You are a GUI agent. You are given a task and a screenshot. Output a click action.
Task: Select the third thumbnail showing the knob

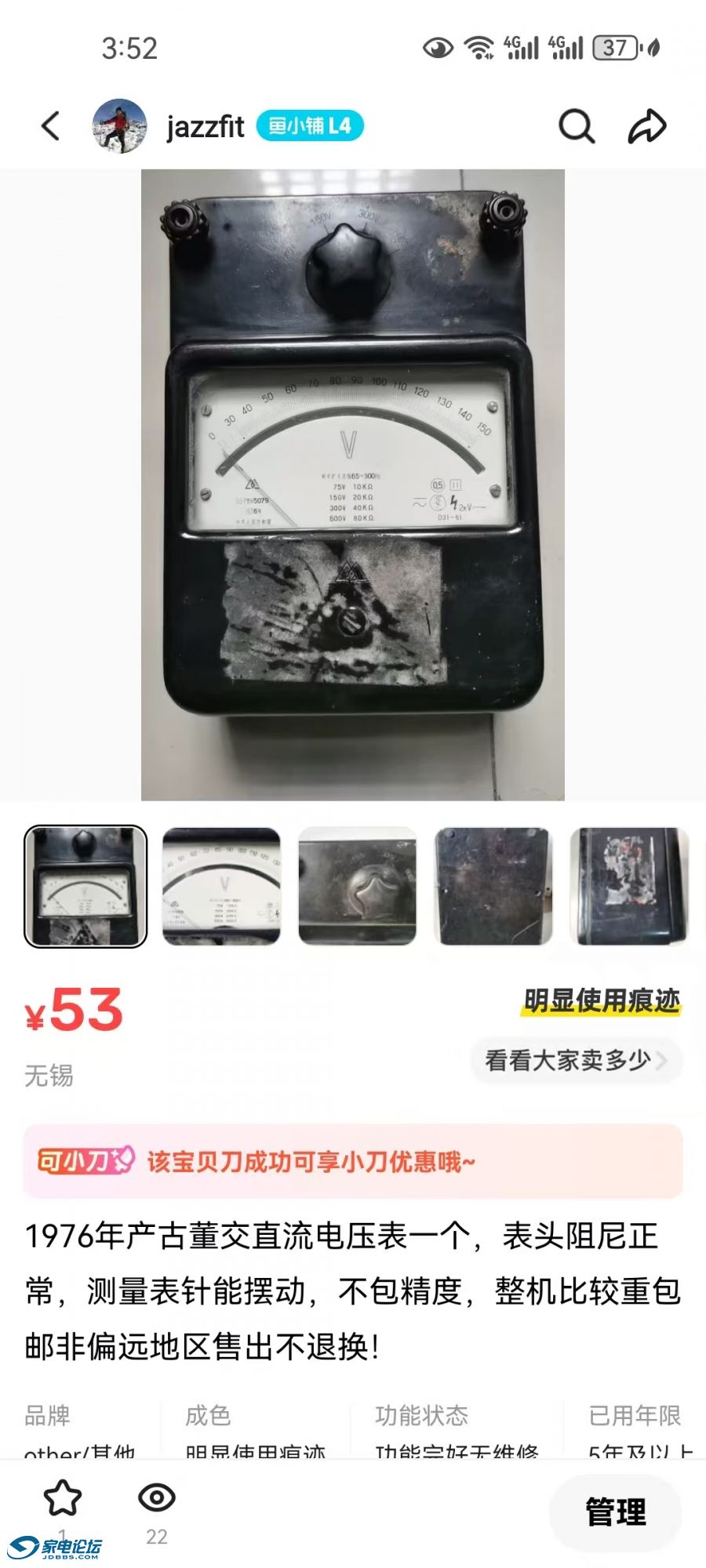[x=357, y=886]
